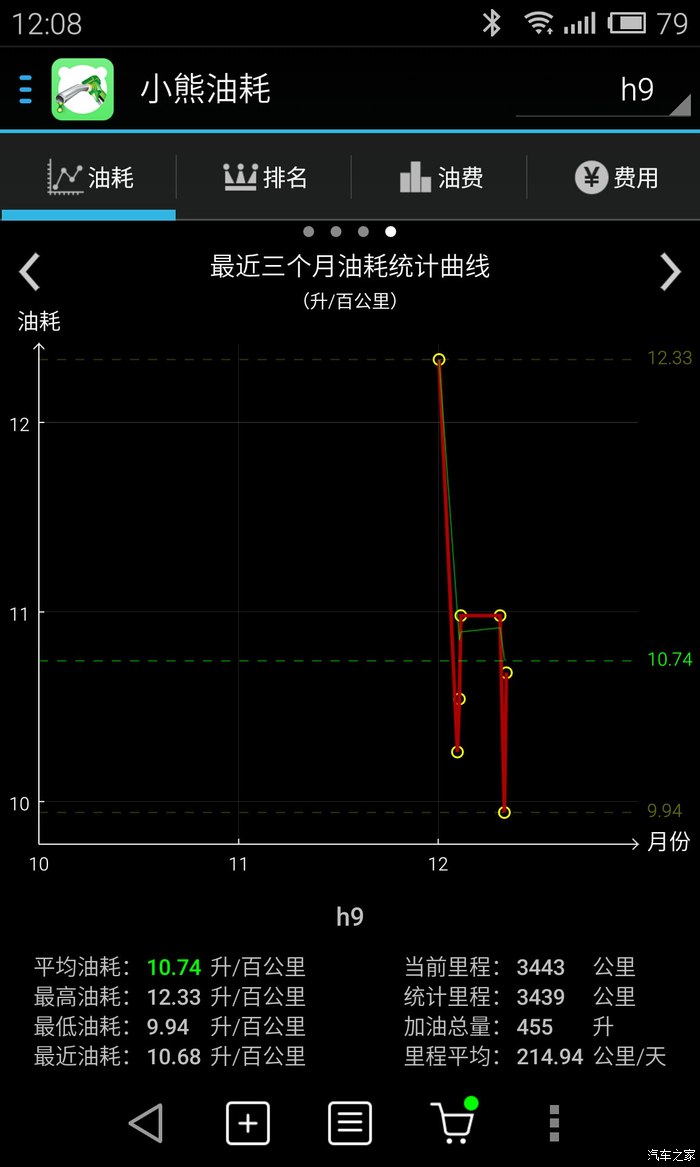Screen dimensions: 700x1167
Task: Switch to the 费用 tab
Action: (616, 179)
